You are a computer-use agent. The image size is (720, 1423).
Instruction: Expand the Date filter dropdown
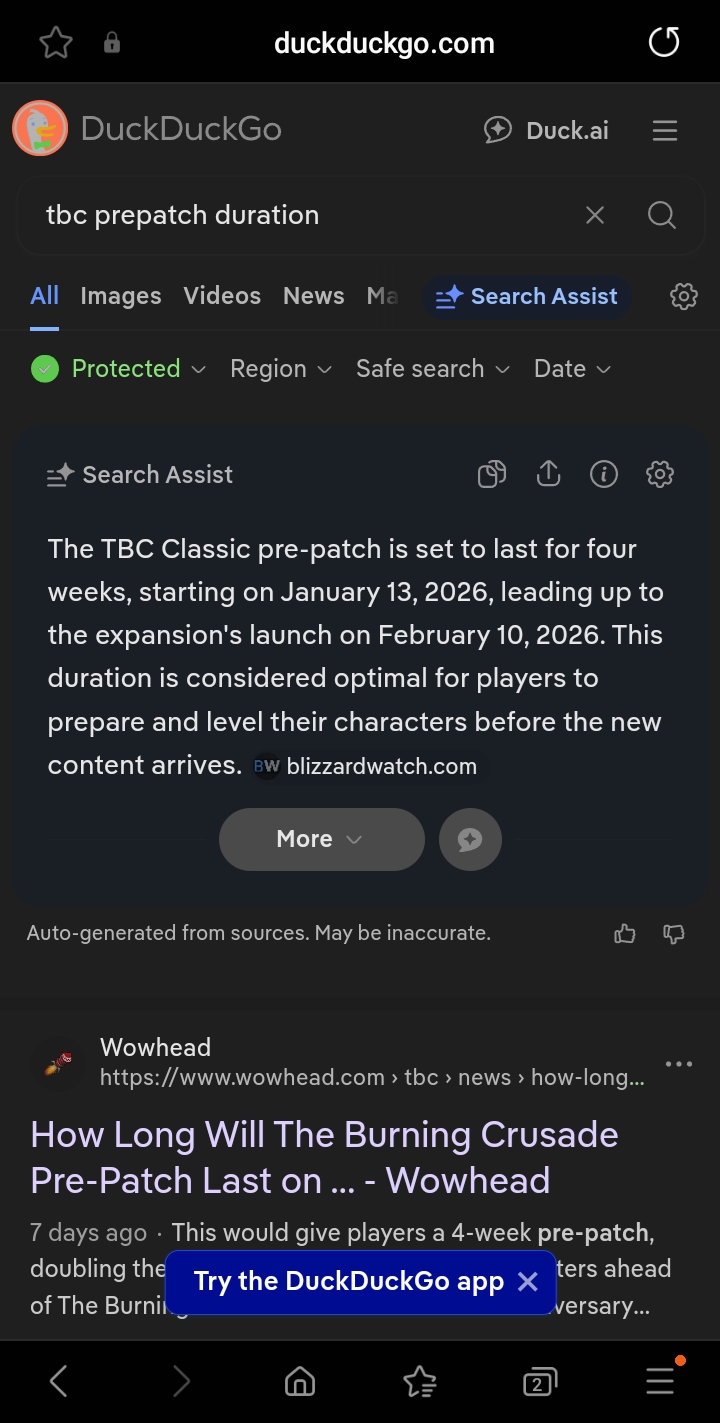[572, 369]
